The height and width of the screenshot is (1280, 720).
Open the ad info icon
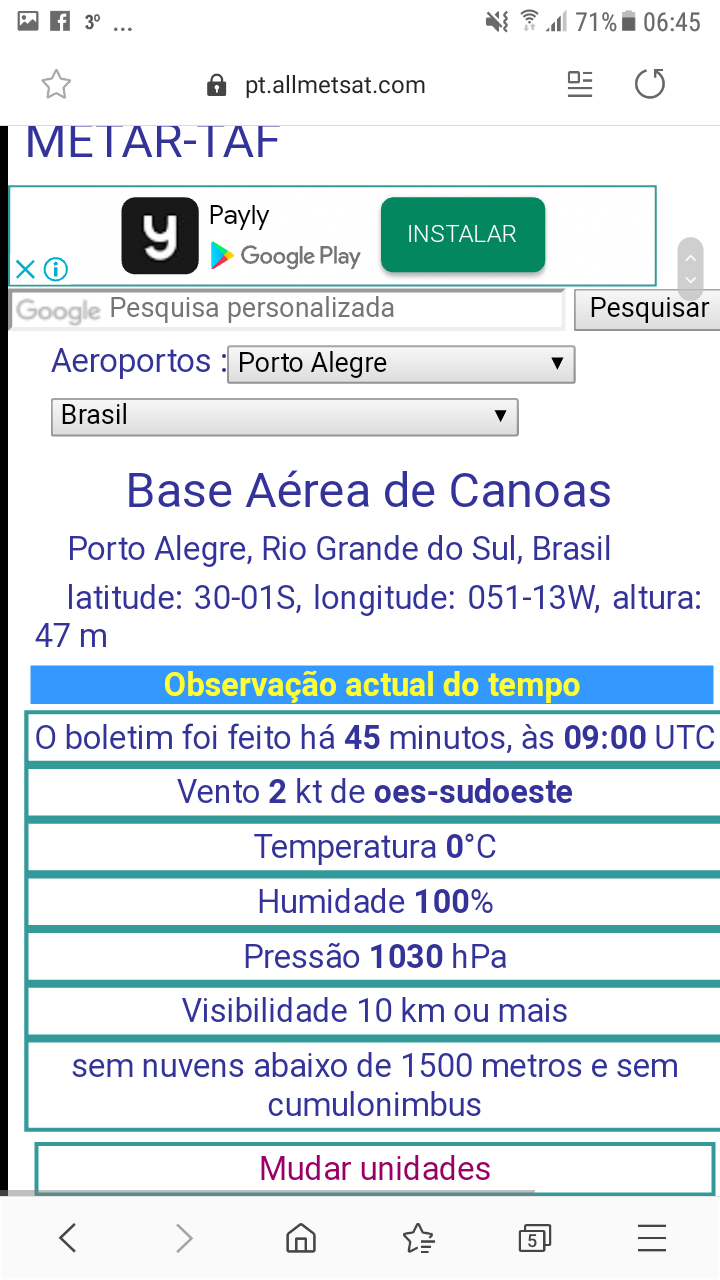click(56, 269)
